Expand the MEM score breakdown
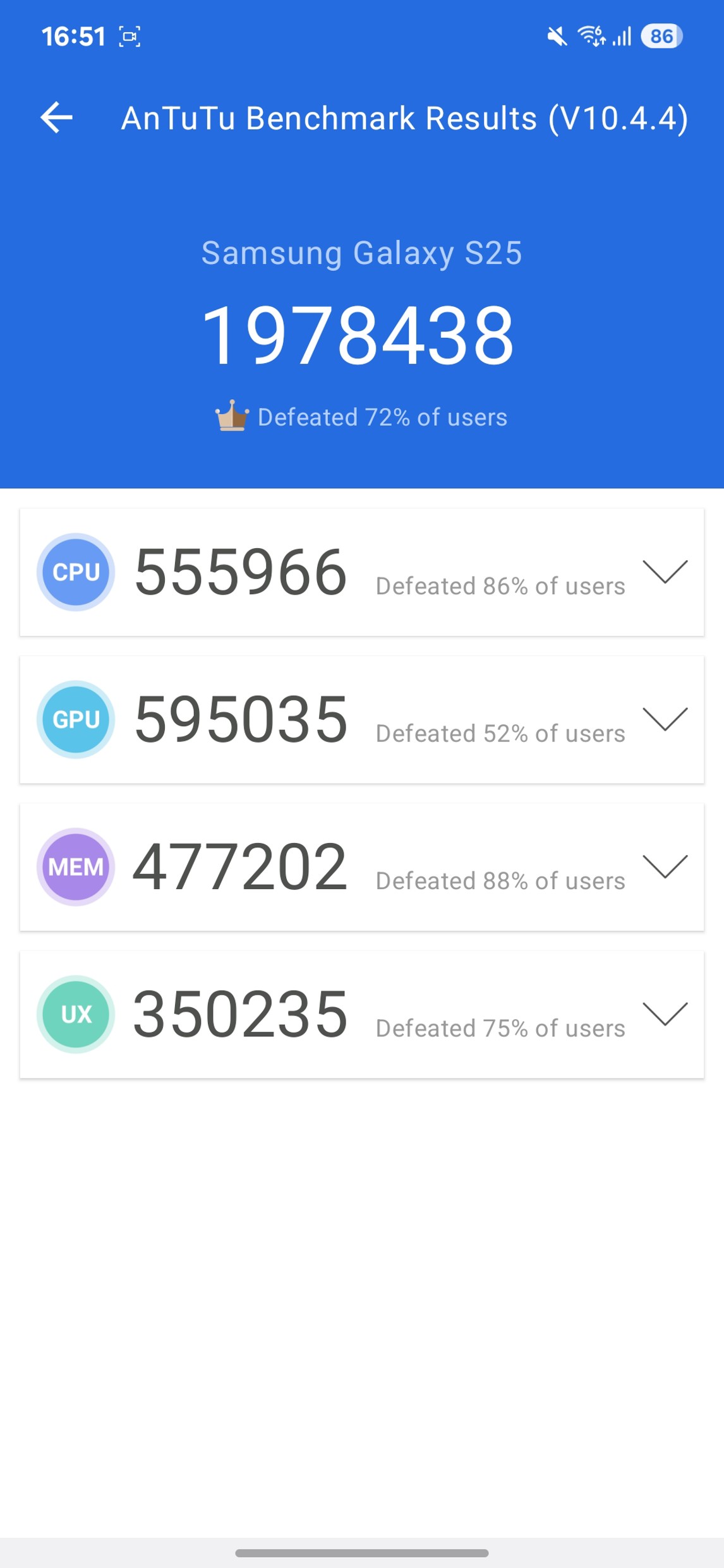This screenshot has height=1568, width=724. (665, 866)
